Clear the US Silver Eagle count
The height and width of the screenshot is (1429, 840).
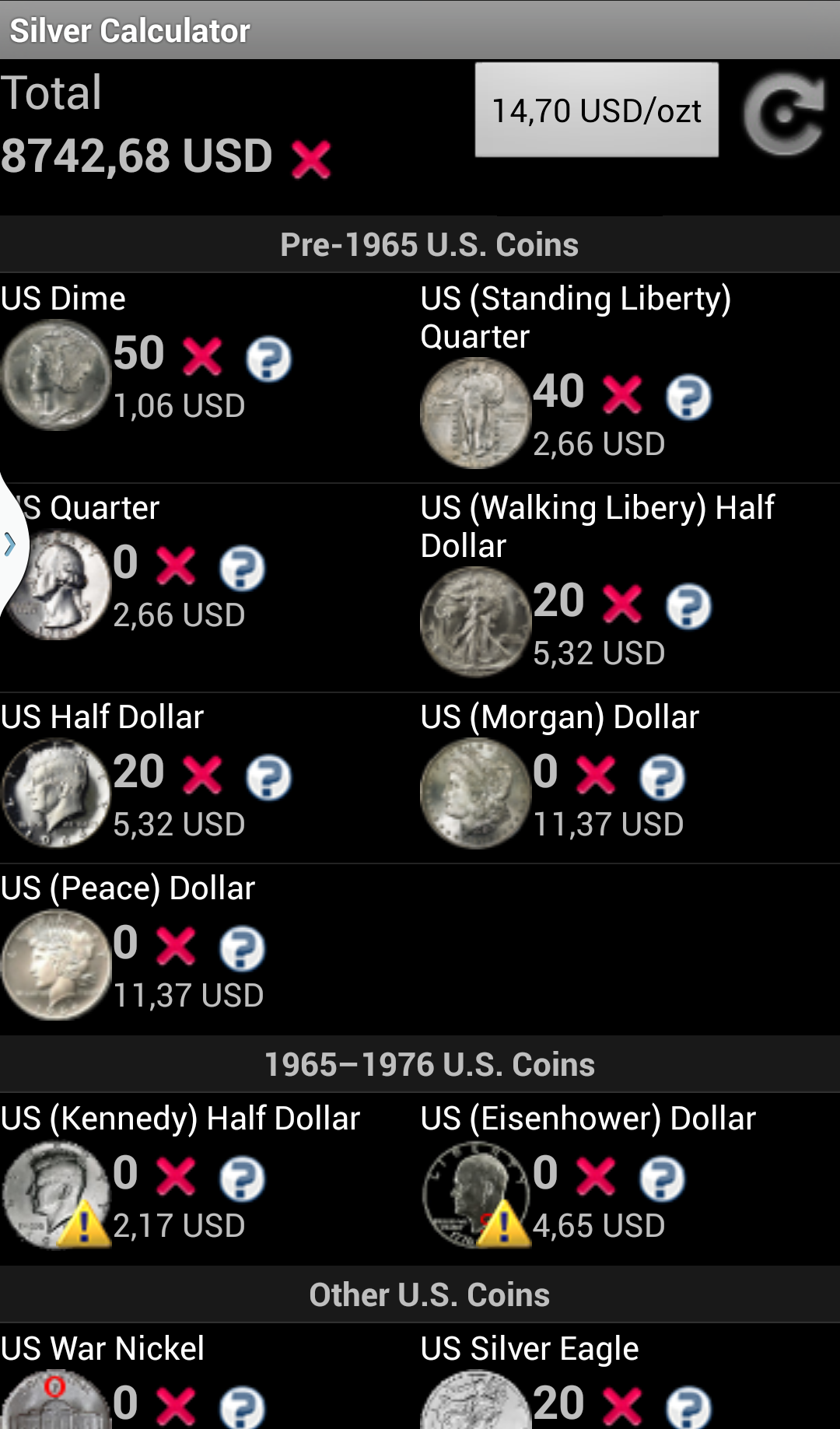tap(622, 1406)
